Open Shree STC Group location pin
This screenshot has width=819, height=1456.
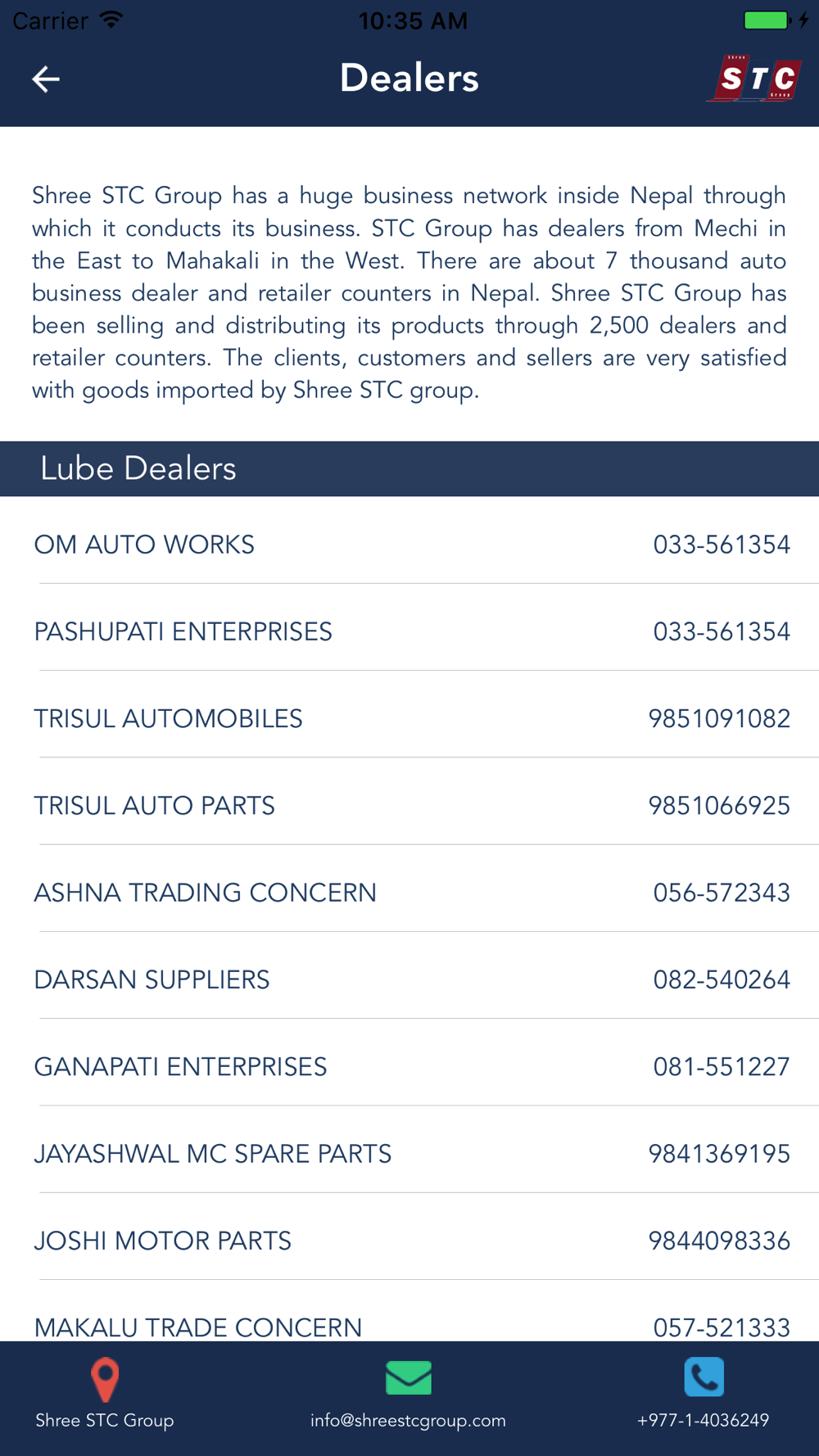pos(105,1379)
